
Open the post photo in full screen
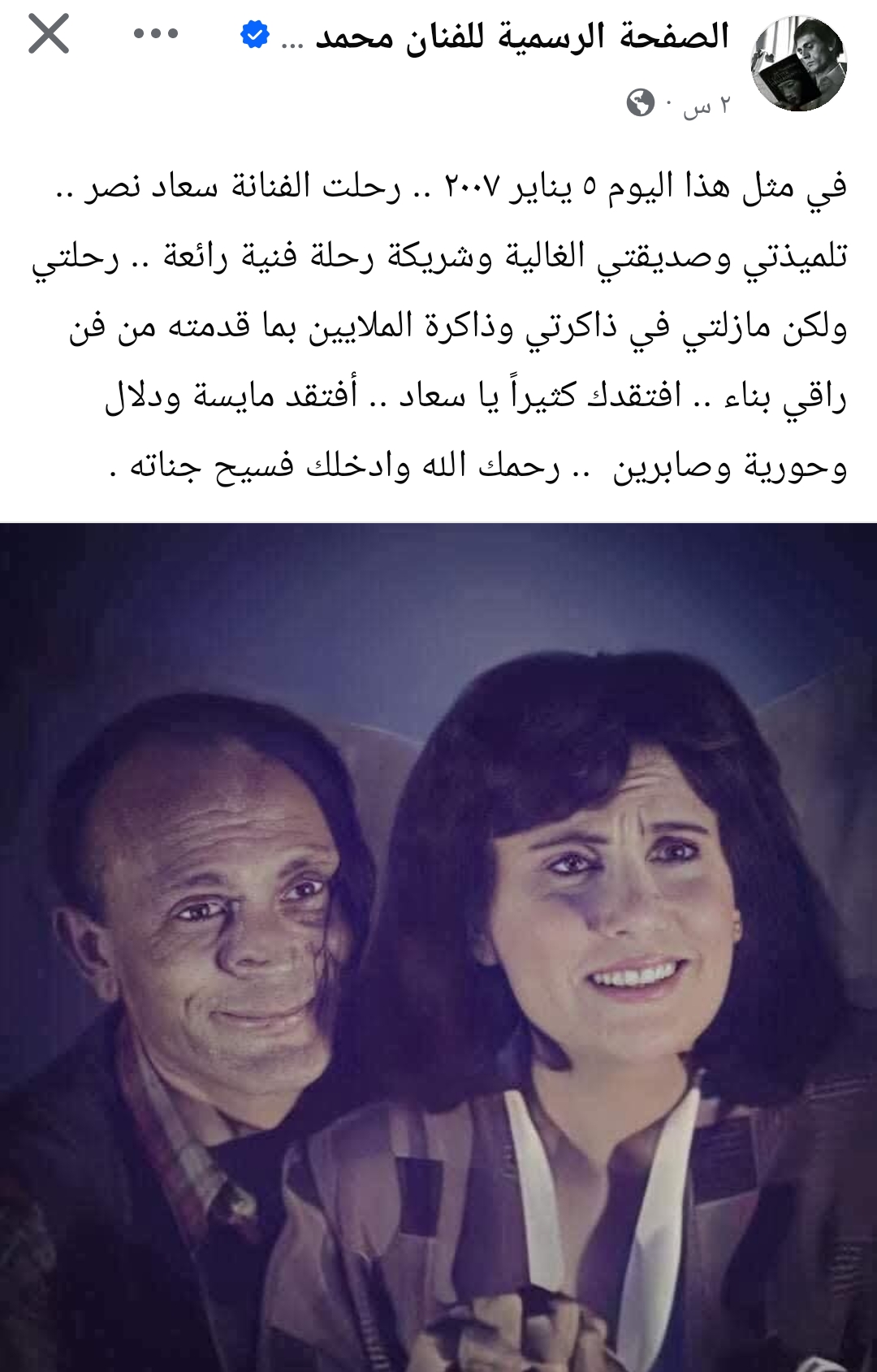point(438,946)
